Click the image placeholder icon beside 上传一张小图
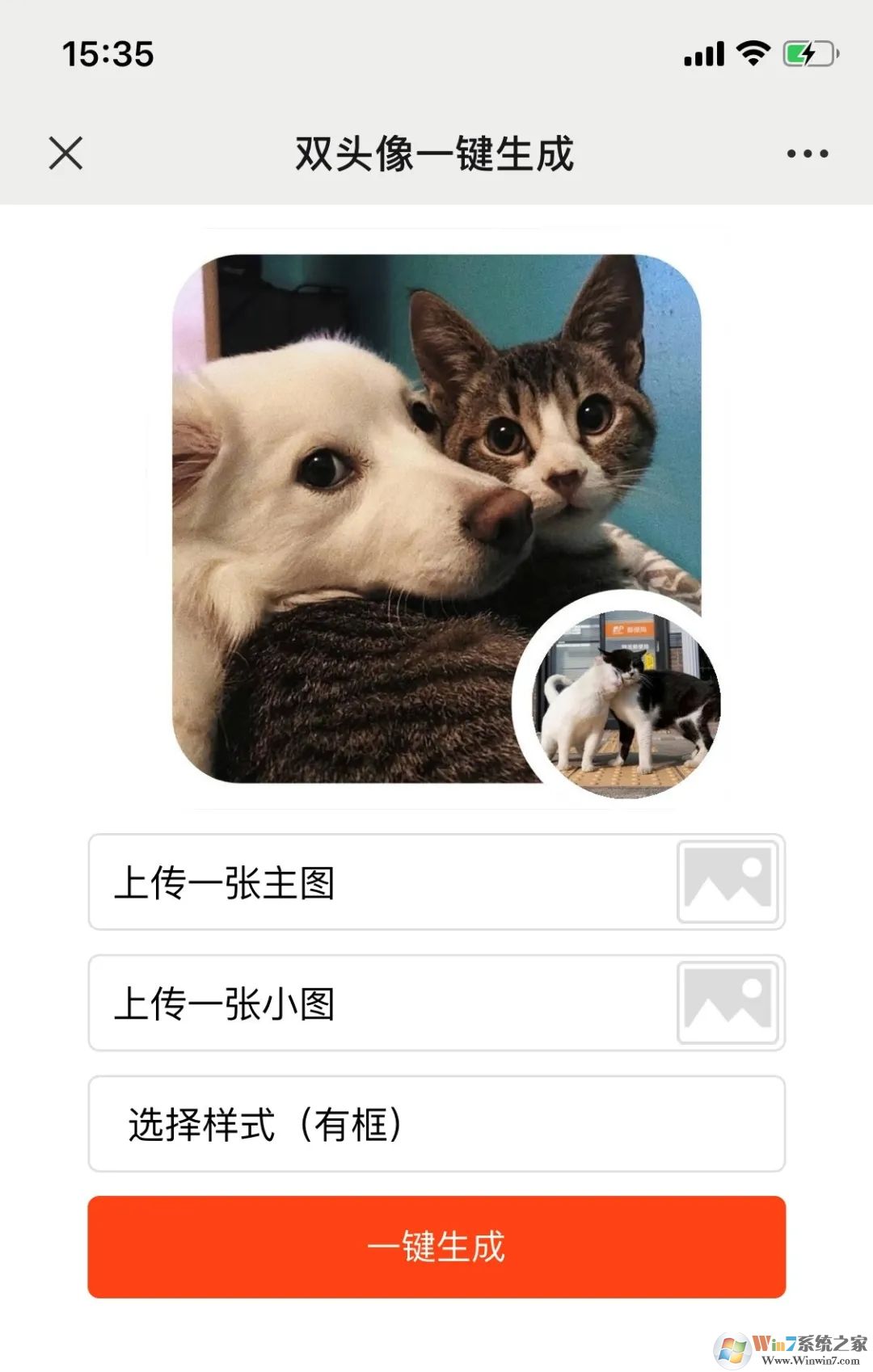This screenshot has height=1372, width=873. [728, 1002]
